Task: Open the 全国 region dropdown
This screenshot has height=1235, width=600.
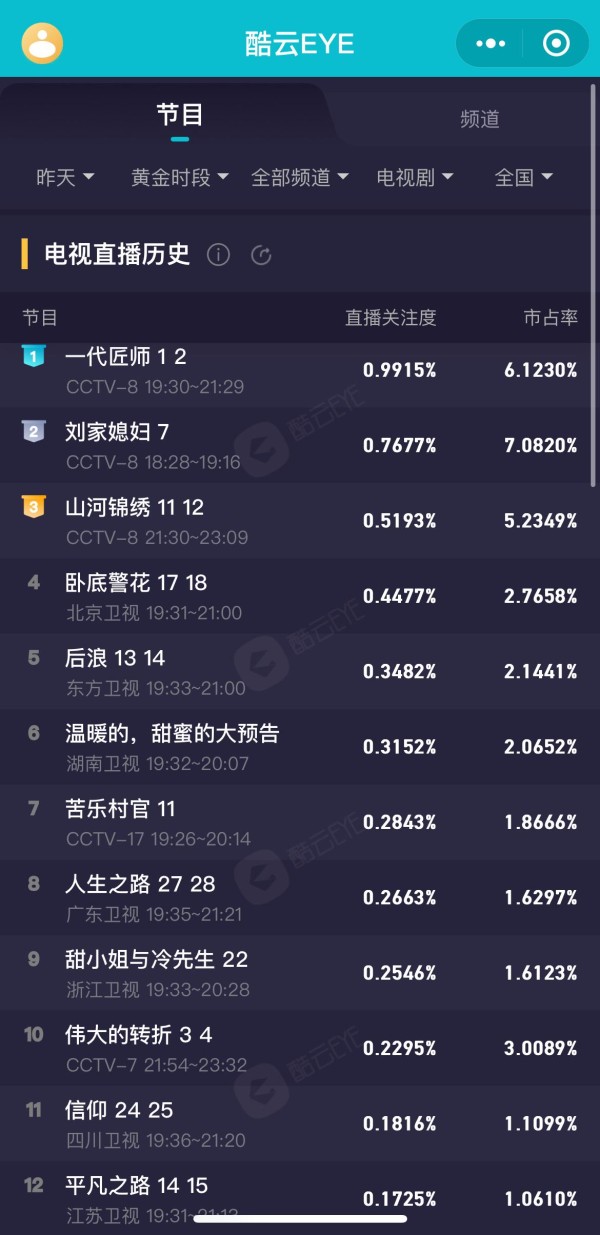Action: point(524,177)
